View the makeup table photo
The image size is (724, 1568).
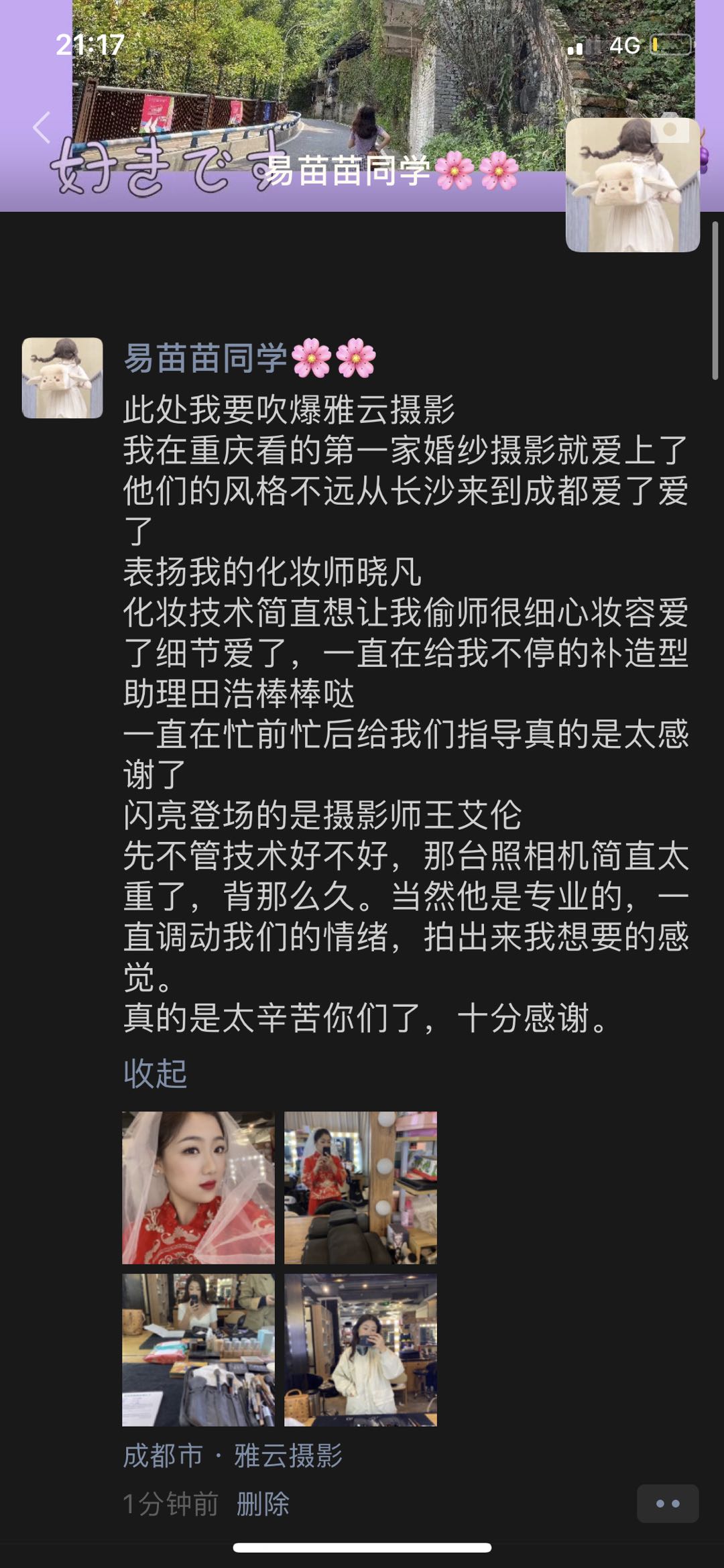198,1350
